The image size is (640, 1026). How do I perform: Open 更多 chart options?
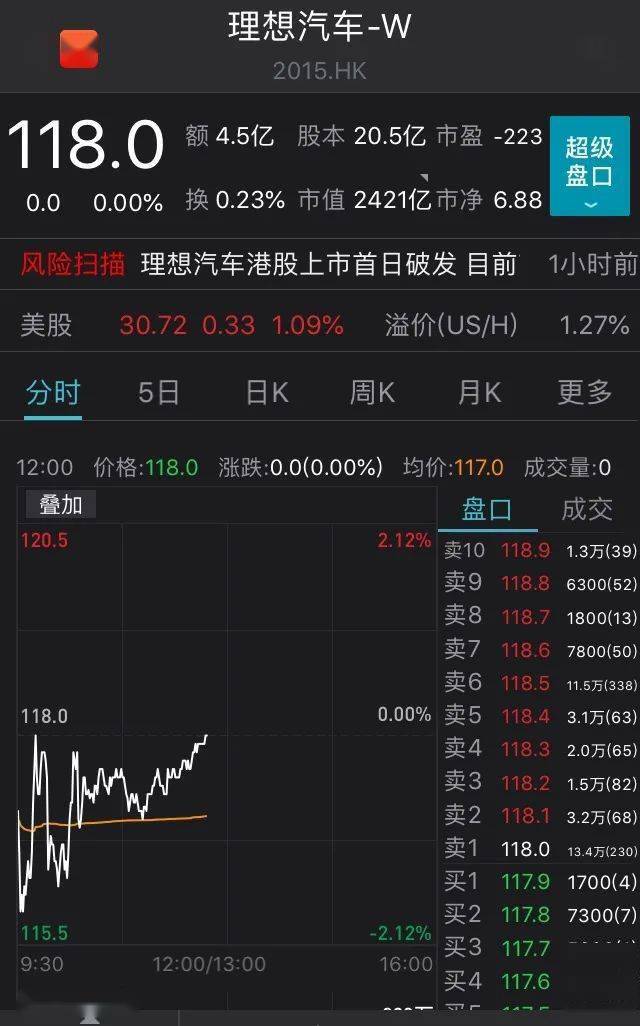tap(584, 393)
